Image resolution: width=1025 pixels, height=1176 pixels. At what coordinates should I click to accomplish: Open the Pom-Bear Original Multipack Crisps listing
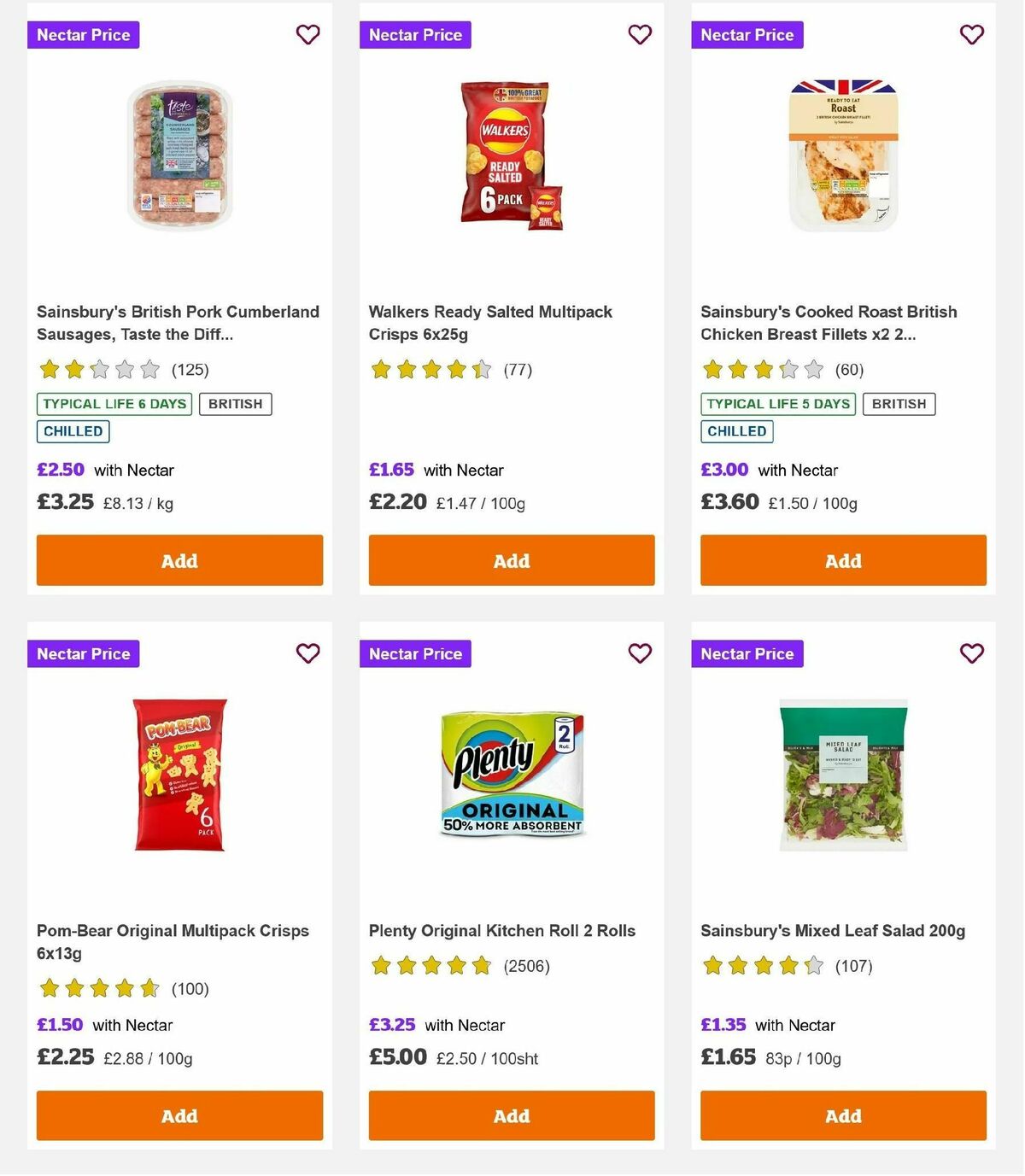tap(173, 941)
